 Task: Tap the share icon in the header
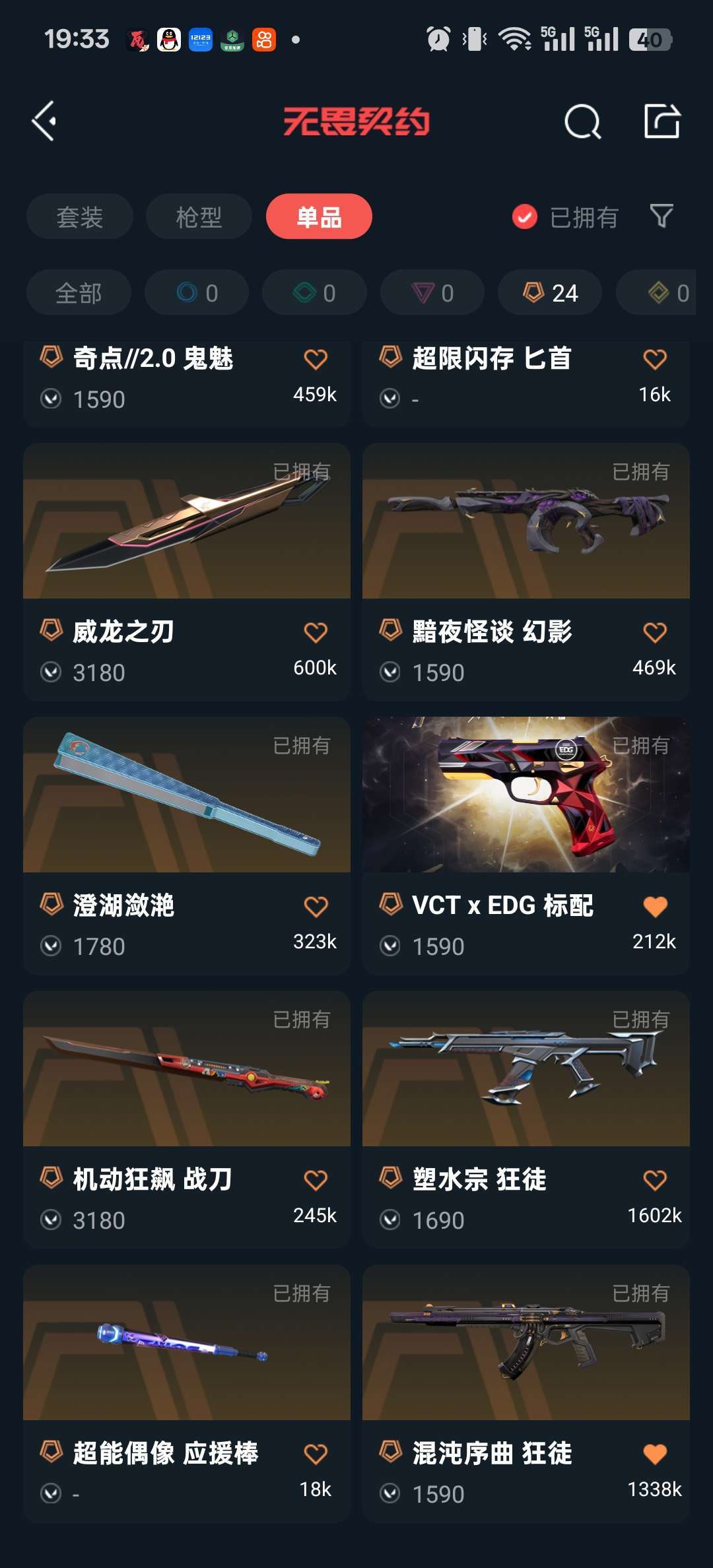tap(662, 121)
